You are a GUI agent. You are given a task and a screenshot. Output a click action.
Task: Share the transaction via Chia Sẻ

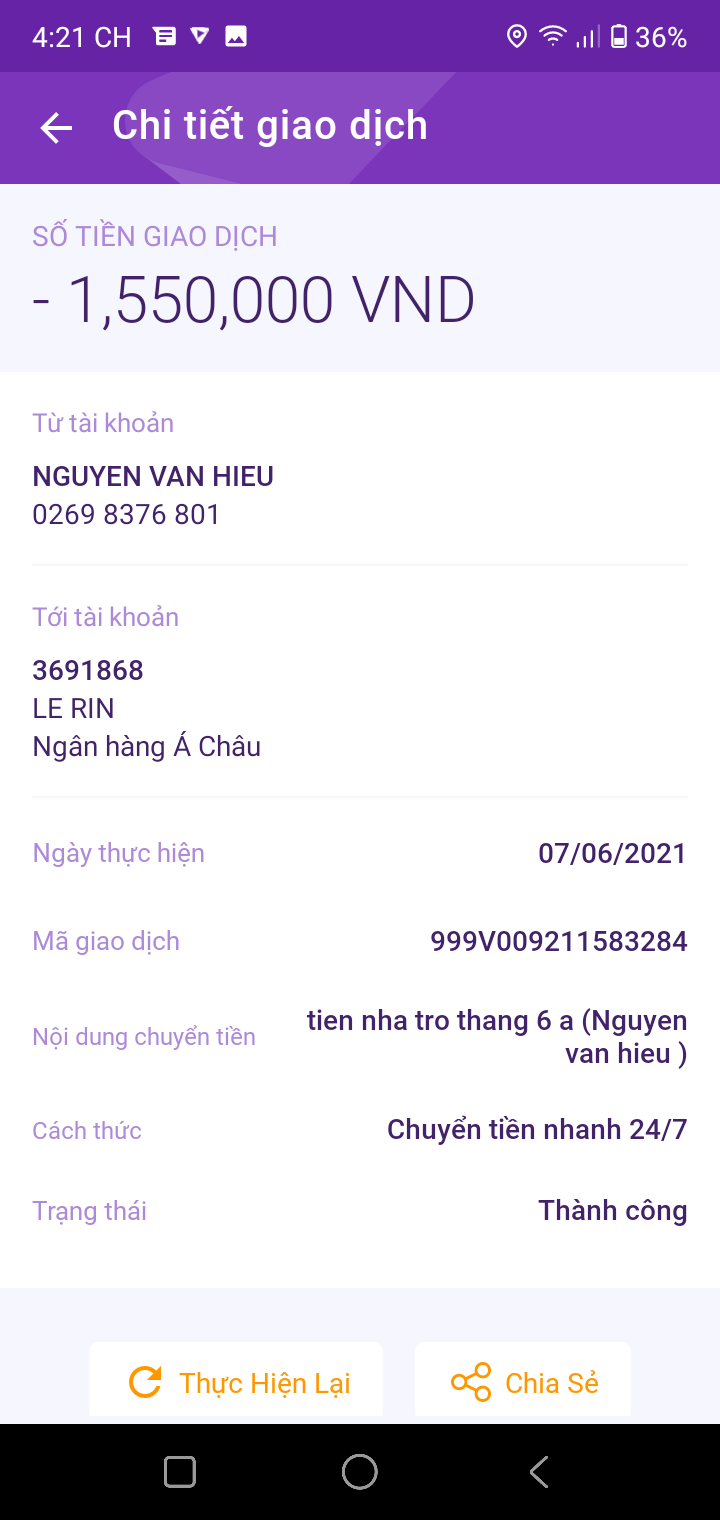pyautogui.click(x=523, y=1382)
